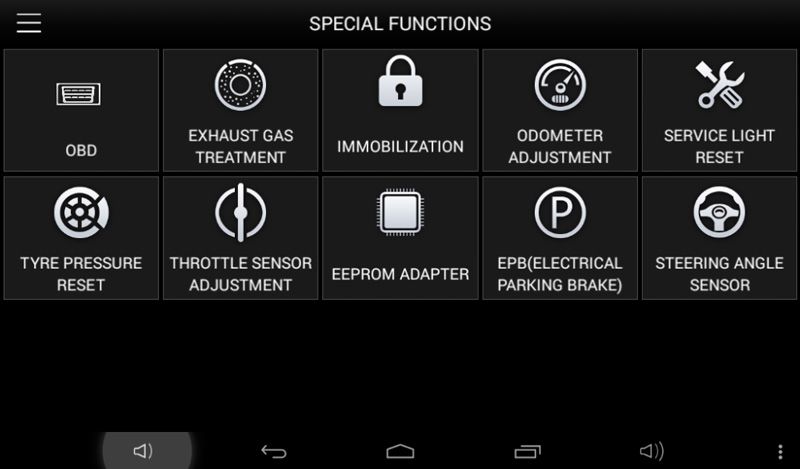The width and height of the screenshot is (800, 469).
Task: Select Steering Angle Sensor
Action: coord(719,238)
